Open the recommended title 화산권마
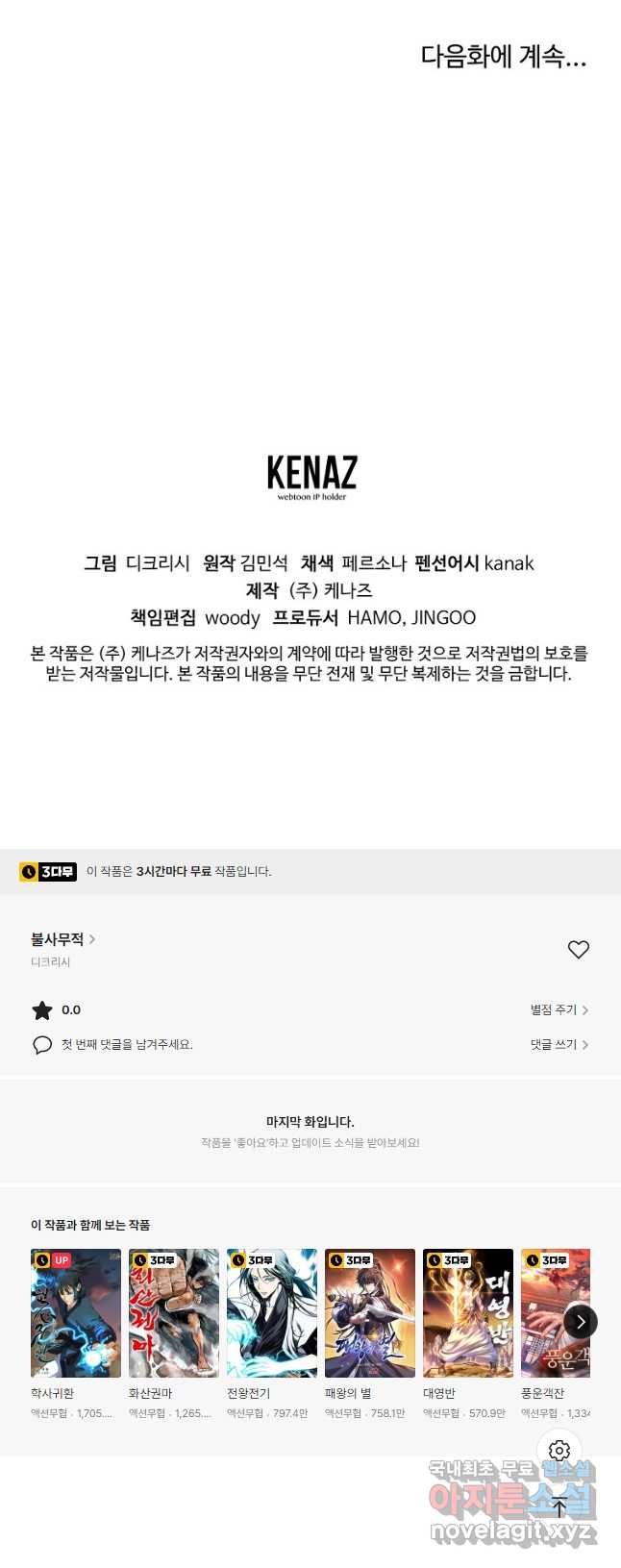The image size is (621, 1568). click(x=174, y=1313)
